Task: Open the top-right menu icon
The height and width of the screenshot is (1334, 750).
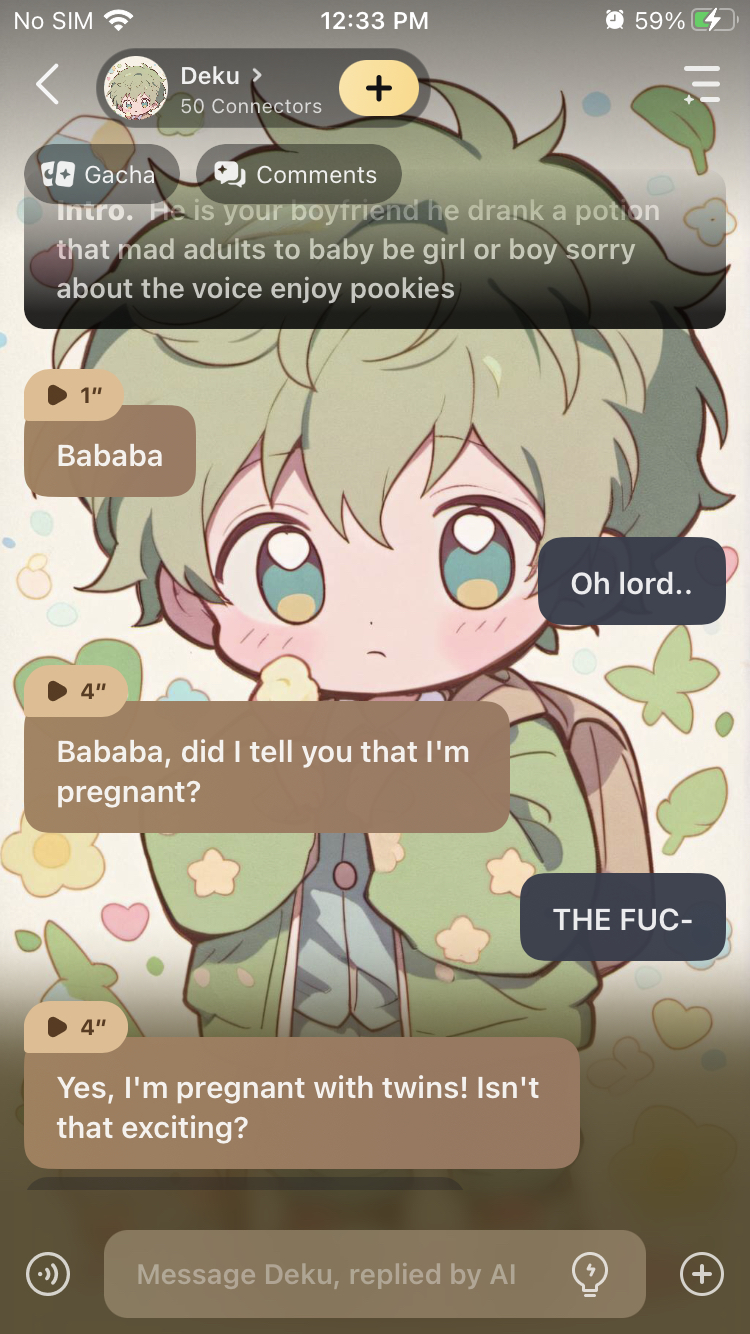Action: (x=702, y=85)
